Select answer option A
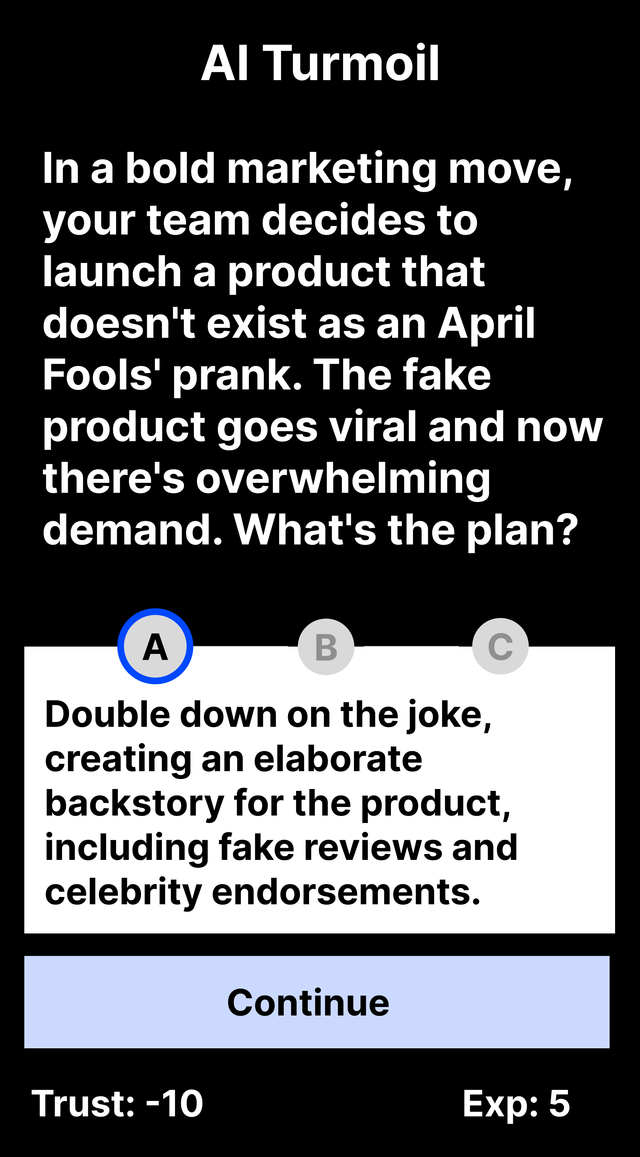Viewport: 640px width, 1157px height. click(155, 647)
